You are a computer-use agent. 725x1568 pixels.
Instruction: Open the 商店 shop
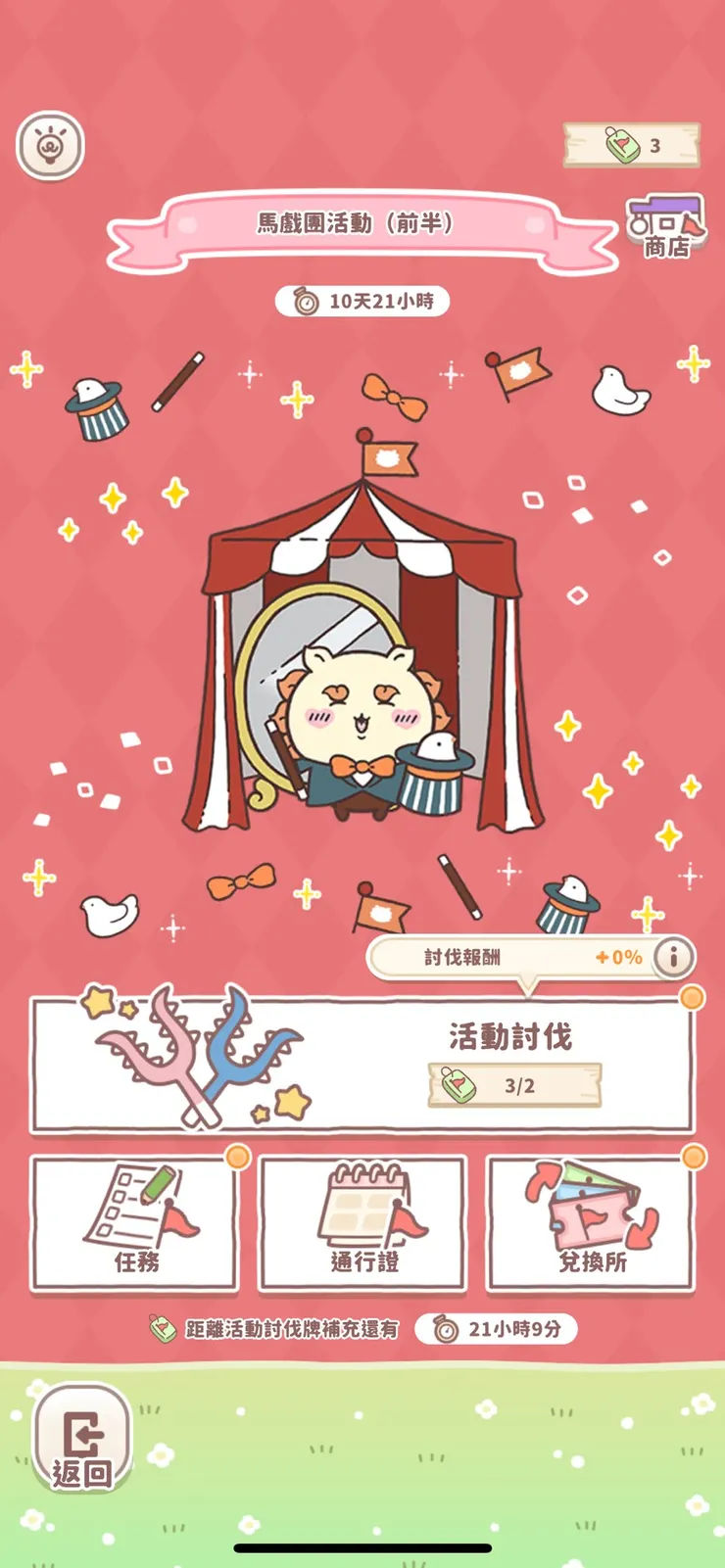point(666,226)
